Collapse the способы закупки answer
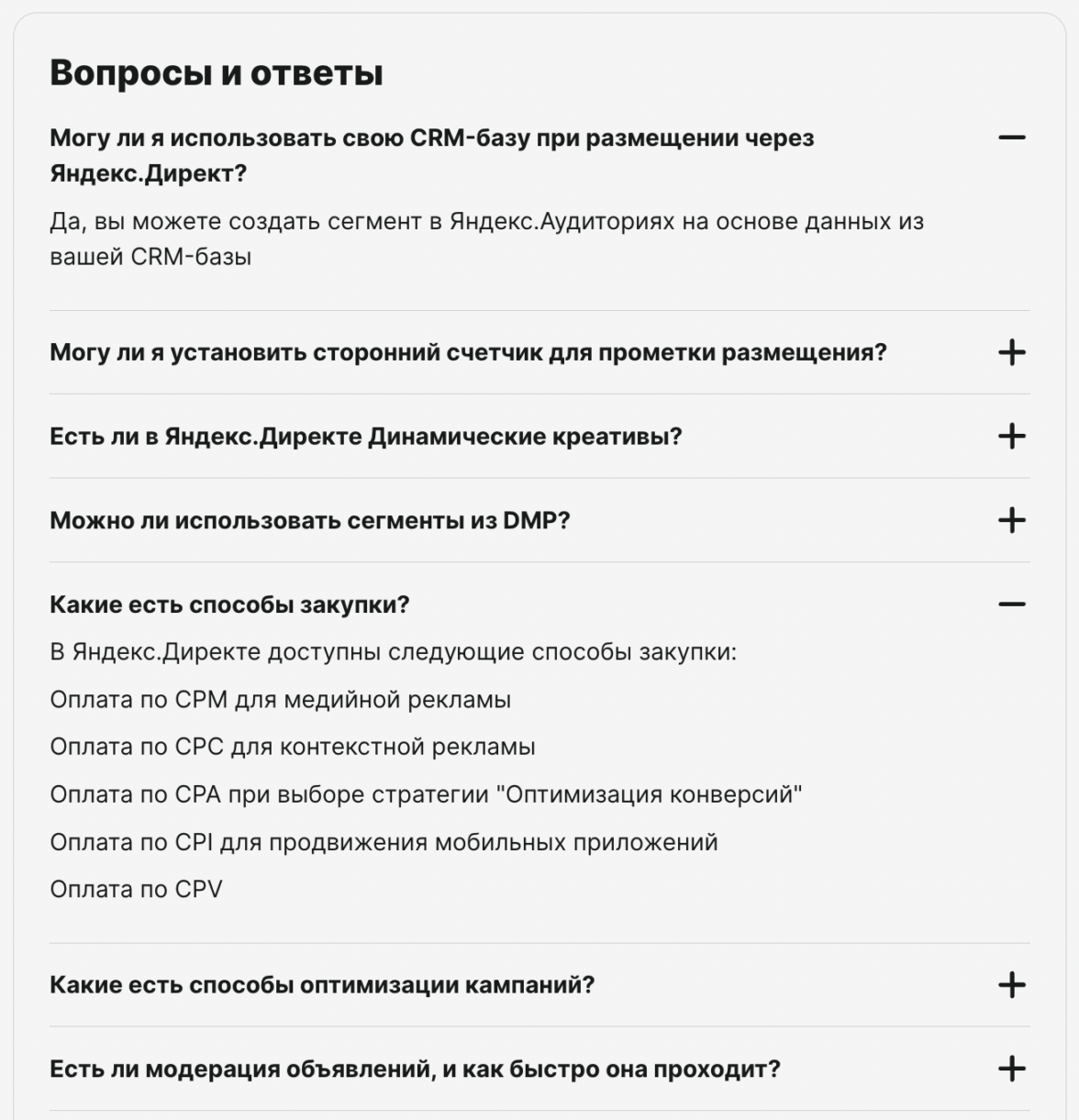The image size is (1079, 1120). [1011, 604]
